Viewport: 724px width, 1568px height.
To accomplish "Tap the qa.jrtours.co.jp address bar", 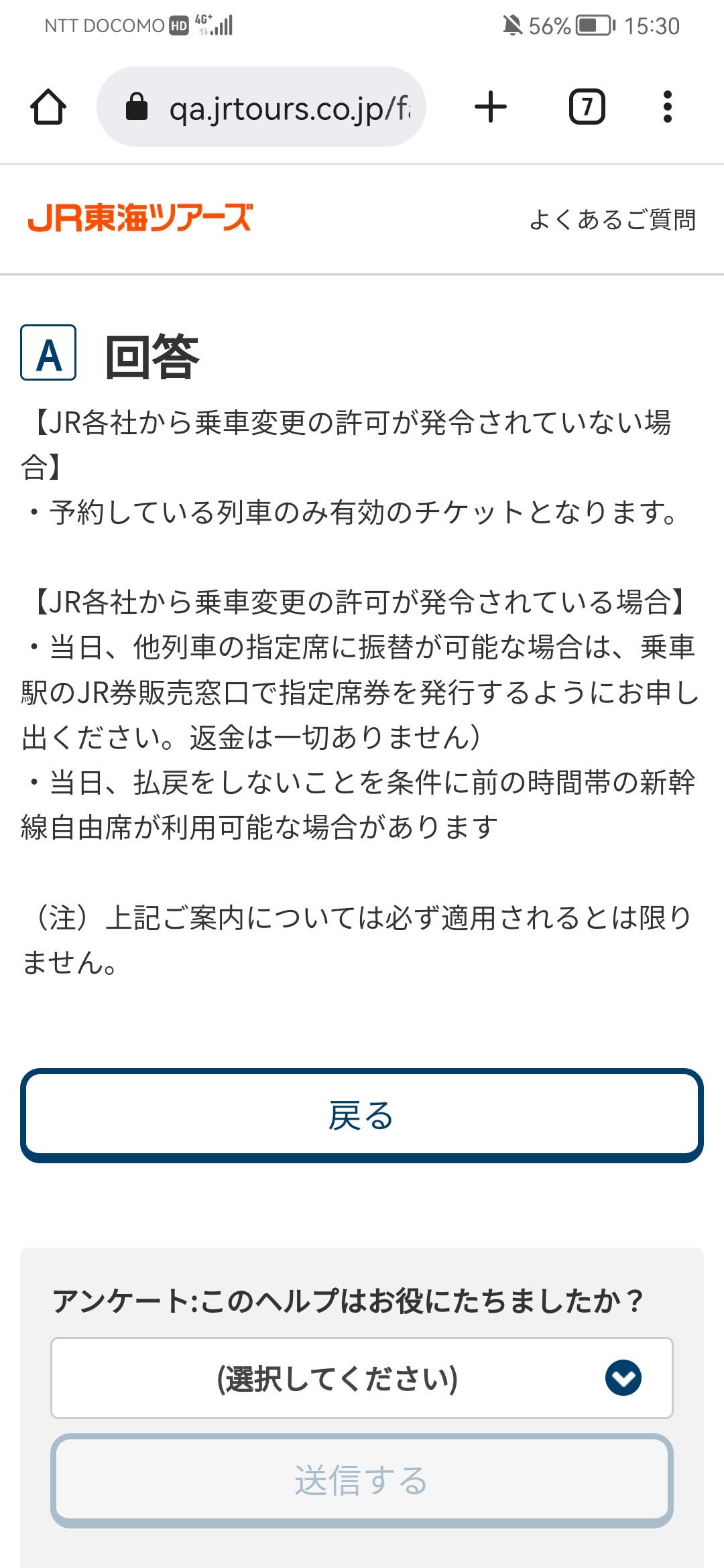I will [261, 107].
